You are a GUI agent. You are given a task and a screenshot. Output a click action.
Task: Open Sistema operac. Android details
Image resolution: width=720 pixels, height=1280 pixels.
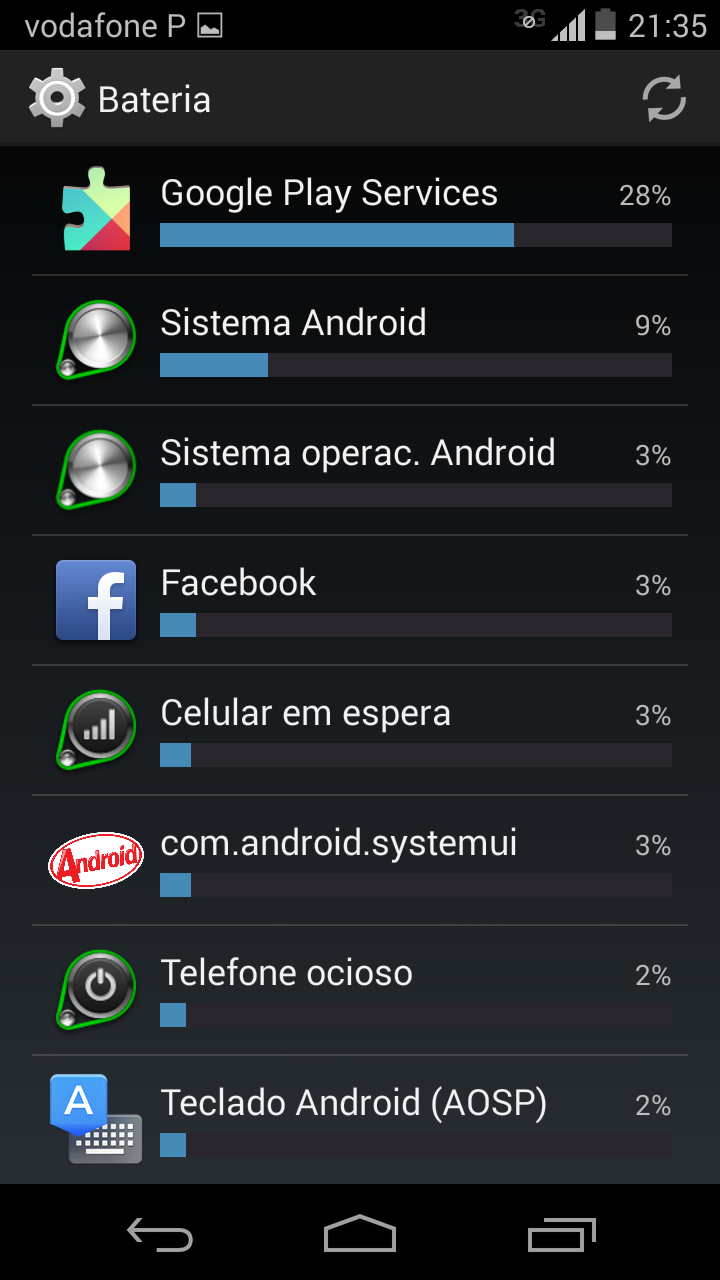[360, 471]
